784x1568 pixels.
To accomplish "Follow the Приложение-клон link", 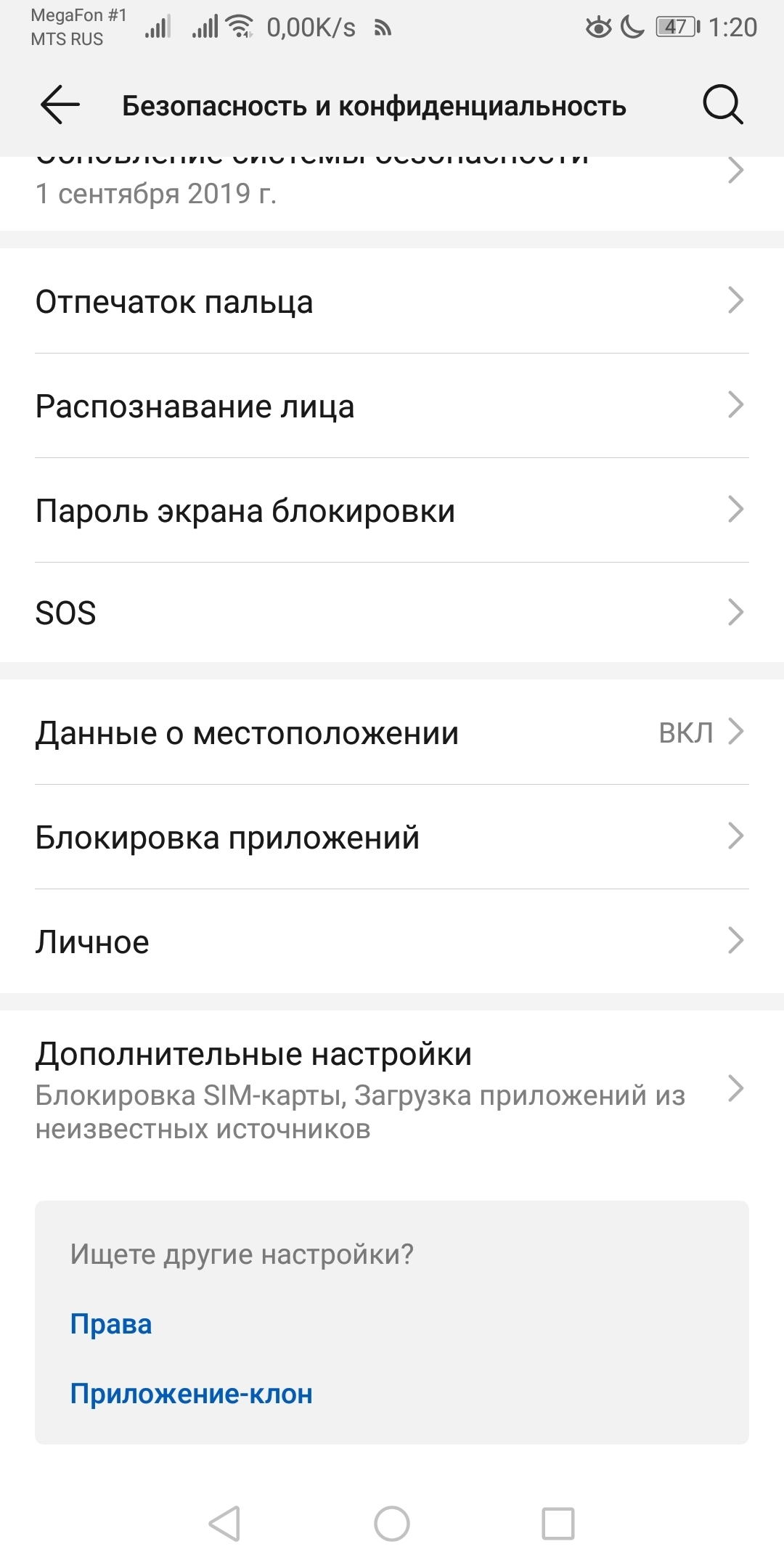I will tap(191, 1394).
